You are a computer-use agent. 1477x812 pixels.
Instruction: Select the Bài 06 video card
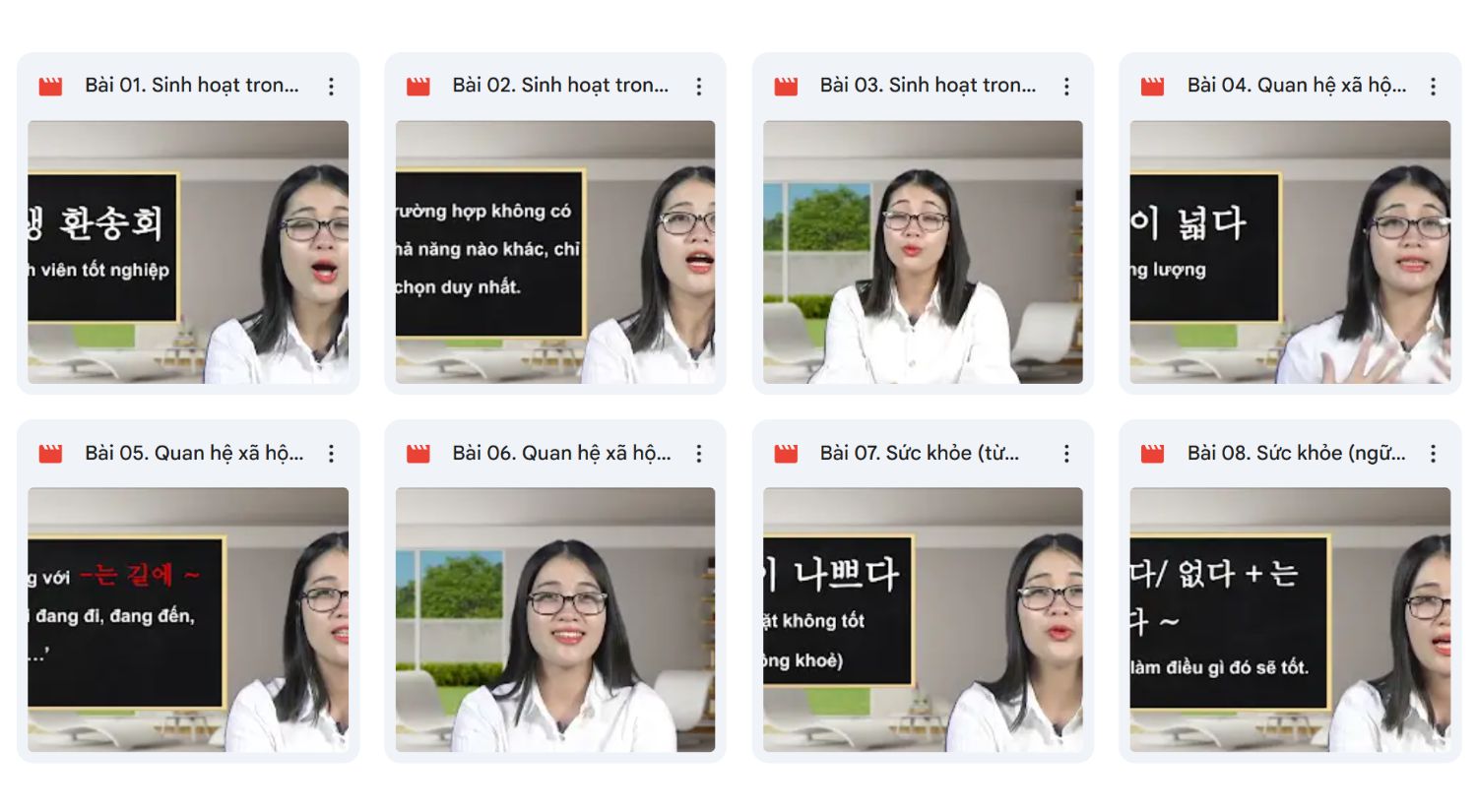tap(555, 619)
